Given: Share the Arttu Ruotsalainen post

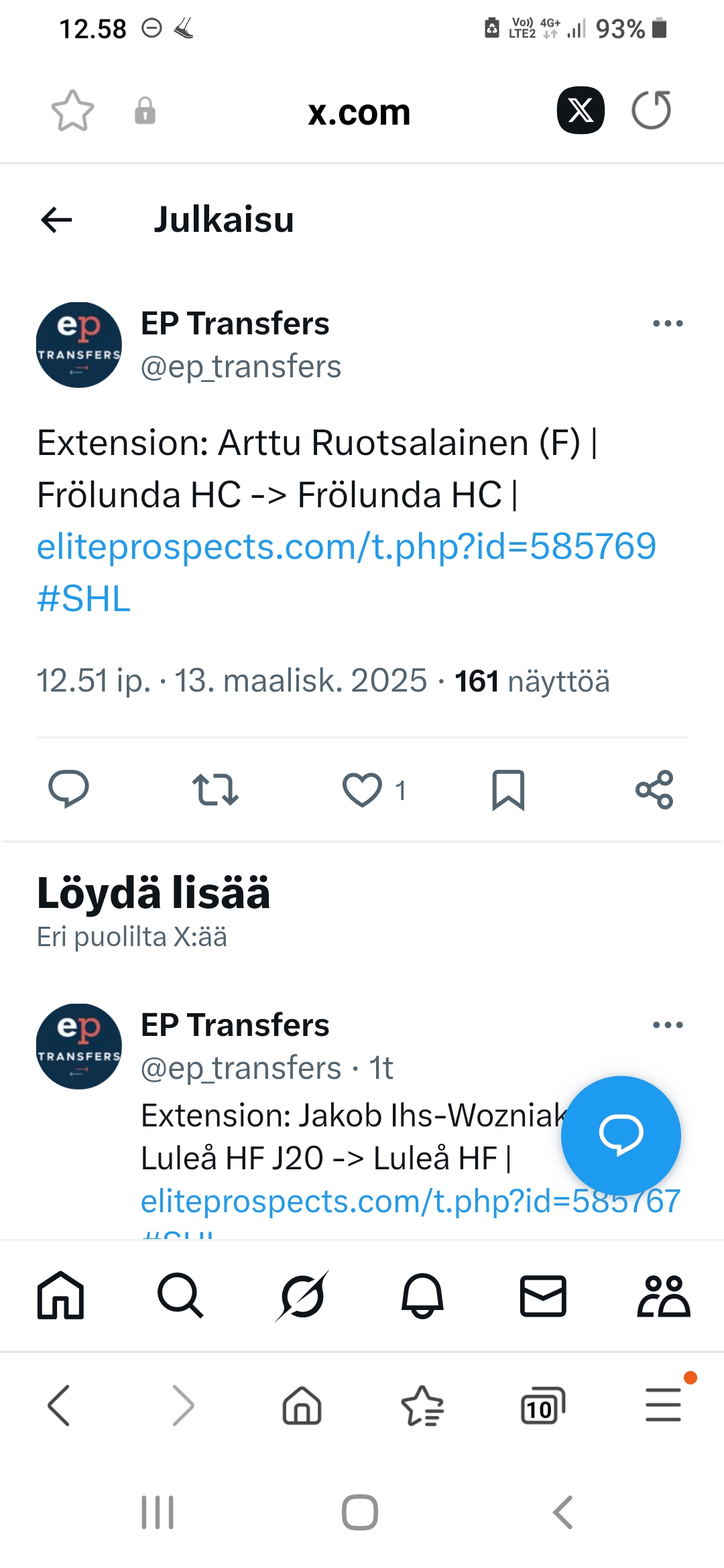Looking at the screenshot, I should (x=654, y=789).
